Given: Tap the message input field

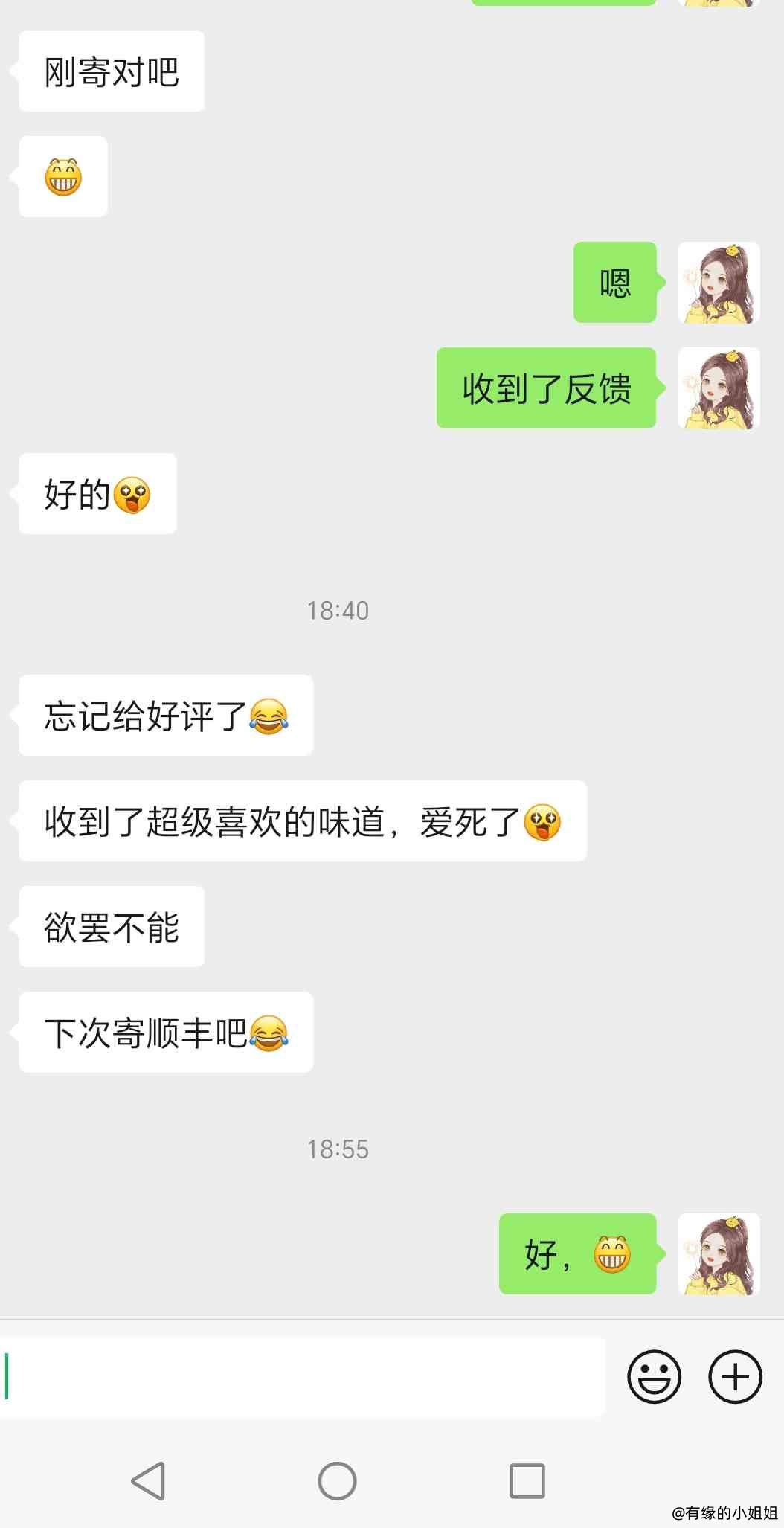Looking at the screenshot, I should pos(305,1377).
